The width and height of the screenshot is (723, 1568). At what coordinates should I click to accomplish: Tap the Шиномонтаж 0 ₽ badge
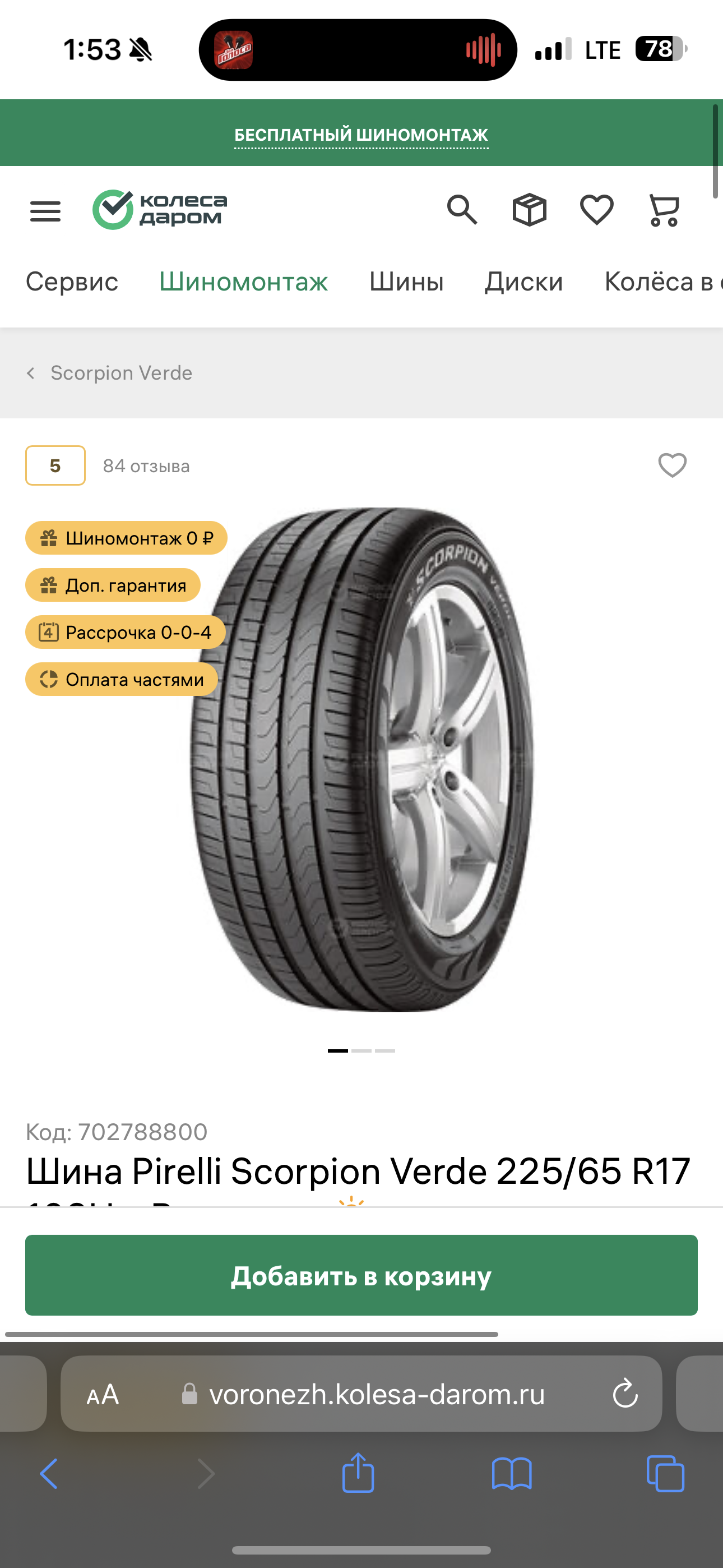pyautogui.click(x=126, y=538)
